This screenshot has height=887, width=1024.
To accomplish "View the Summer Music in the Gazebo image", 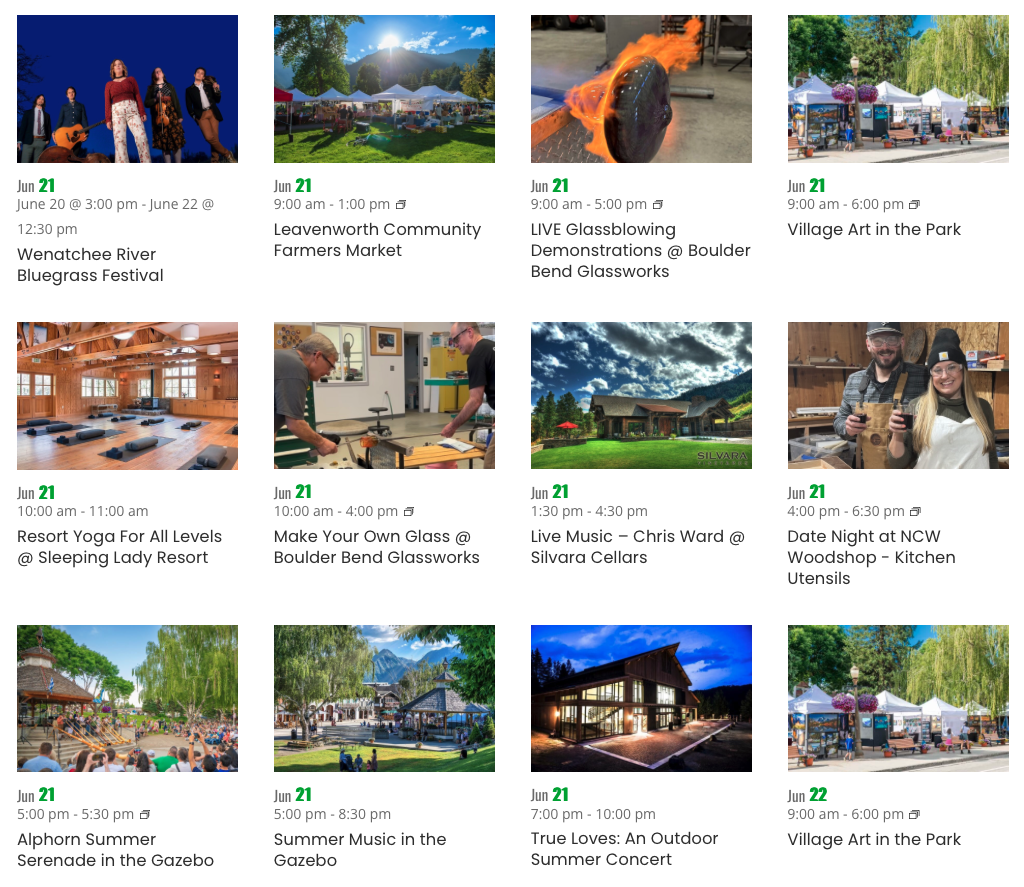I will pyautogui.click(x=384, y=698).
